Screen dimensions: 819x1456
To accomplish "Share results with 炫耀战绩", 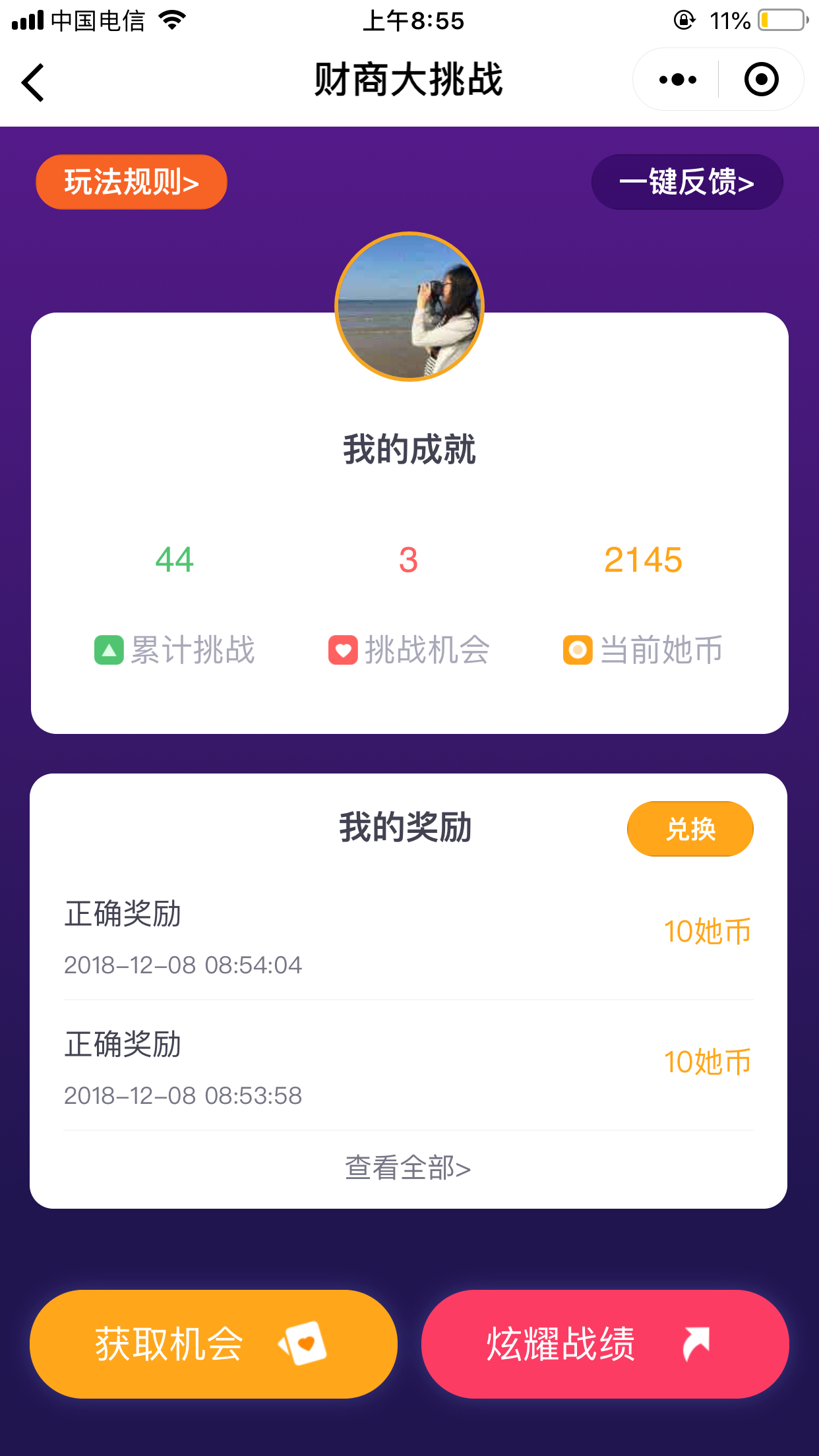I will (x=605, y=1344).
